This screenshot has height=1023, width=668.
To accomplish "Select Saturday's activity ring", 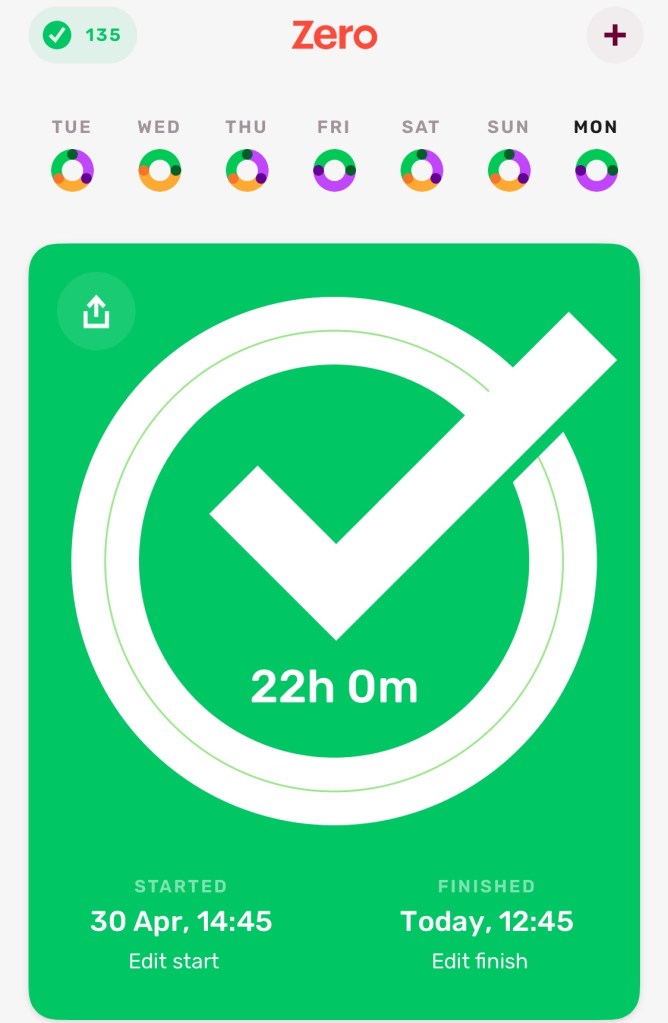I will pyautogui.click(x=421, y=170).
